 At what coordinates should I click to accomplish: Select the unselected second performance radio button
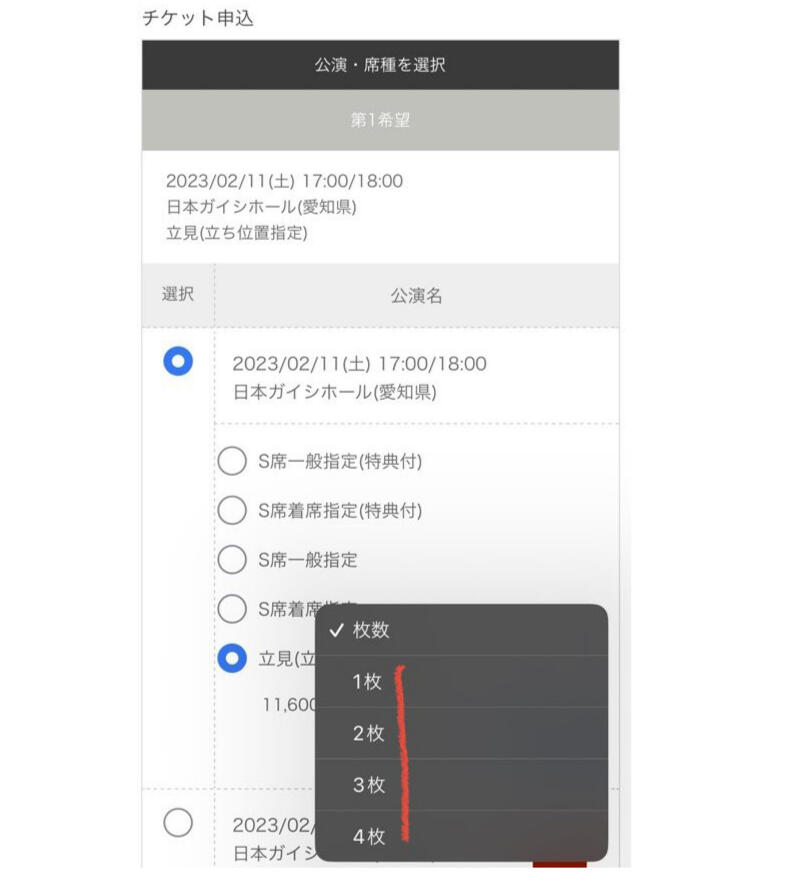178,823
